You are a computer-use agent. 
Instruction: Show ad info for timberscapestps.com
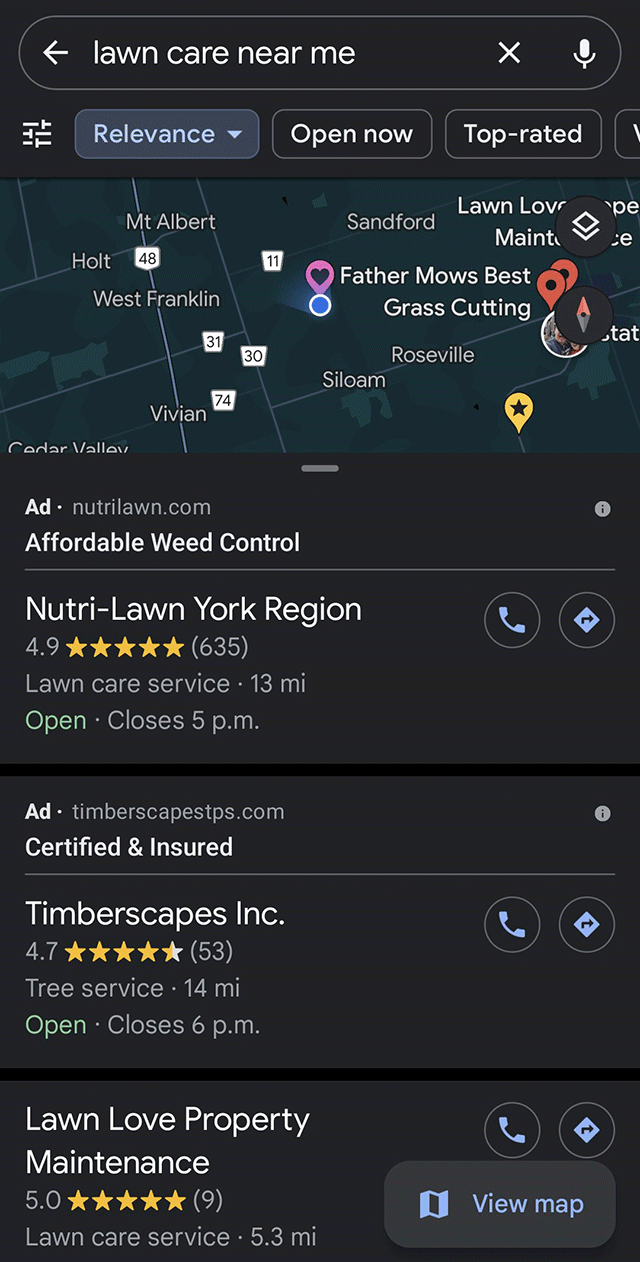coord(602,813)
